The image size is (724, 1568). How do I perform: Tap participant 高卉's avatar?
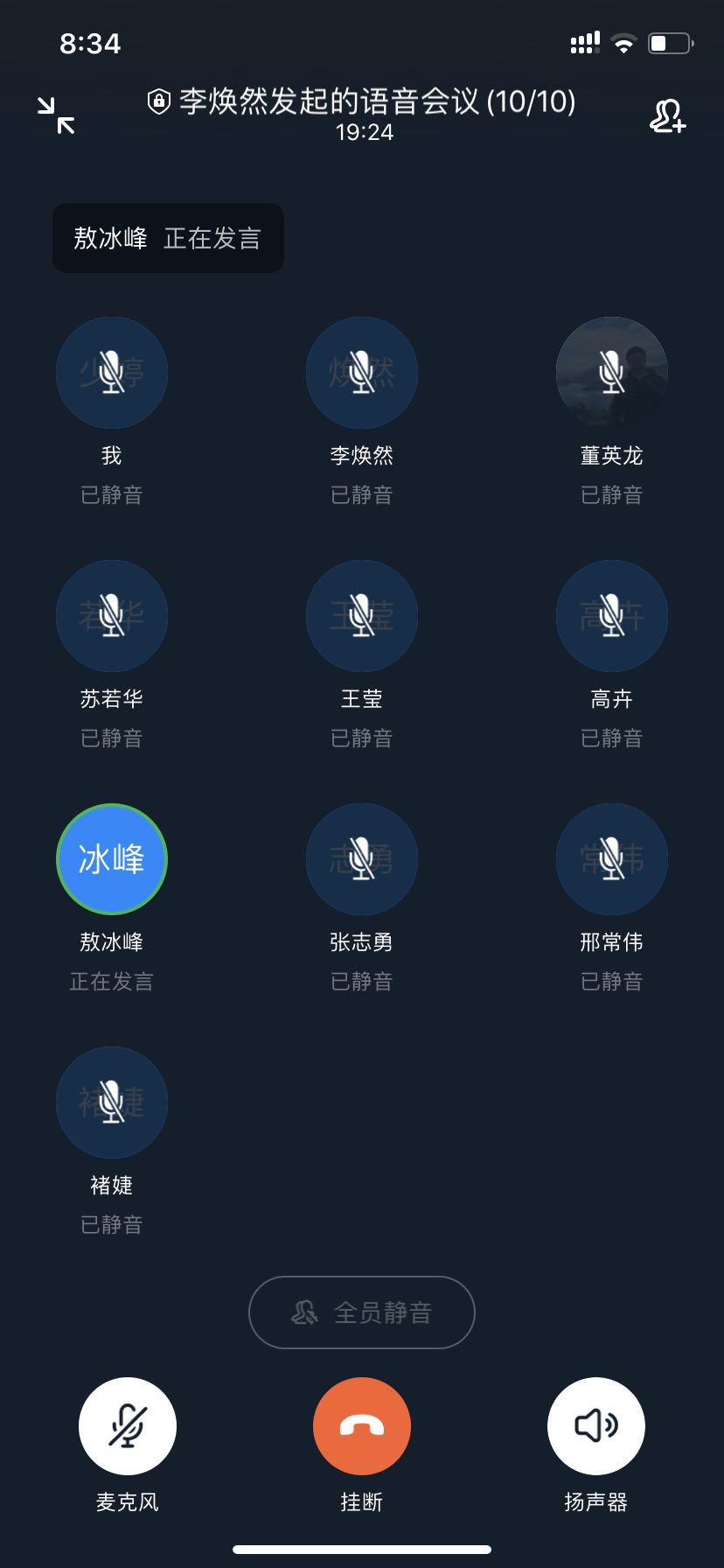pyautogui.click(x=612, y=616)
